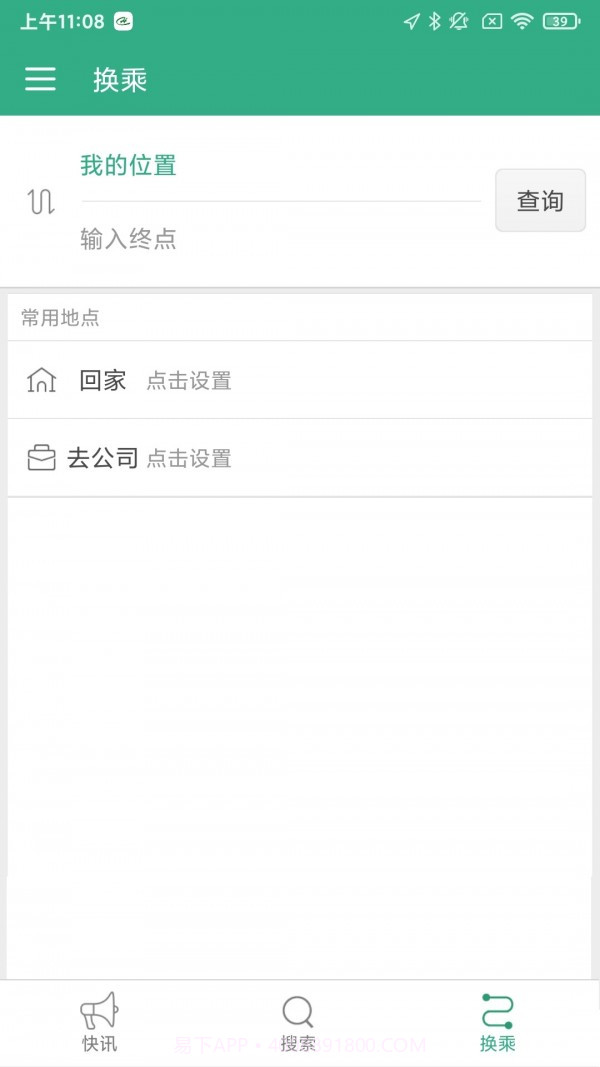The image size is (600, 1067).
Task: Swap start and destination points
Action: [x=41, y=201]
